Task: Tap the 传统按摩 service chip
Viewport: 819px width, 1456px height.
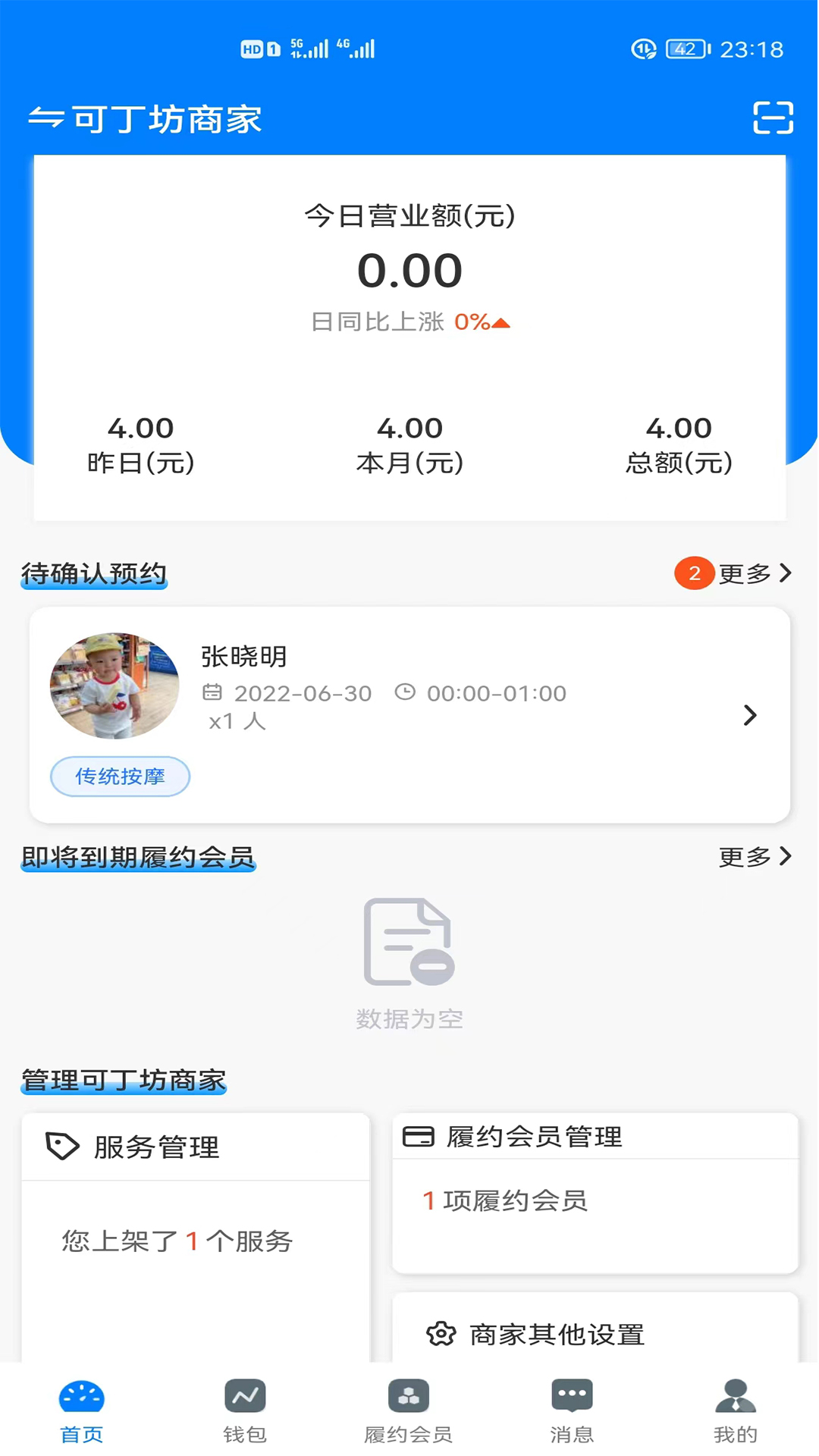Action: click(x=120, y=777)
